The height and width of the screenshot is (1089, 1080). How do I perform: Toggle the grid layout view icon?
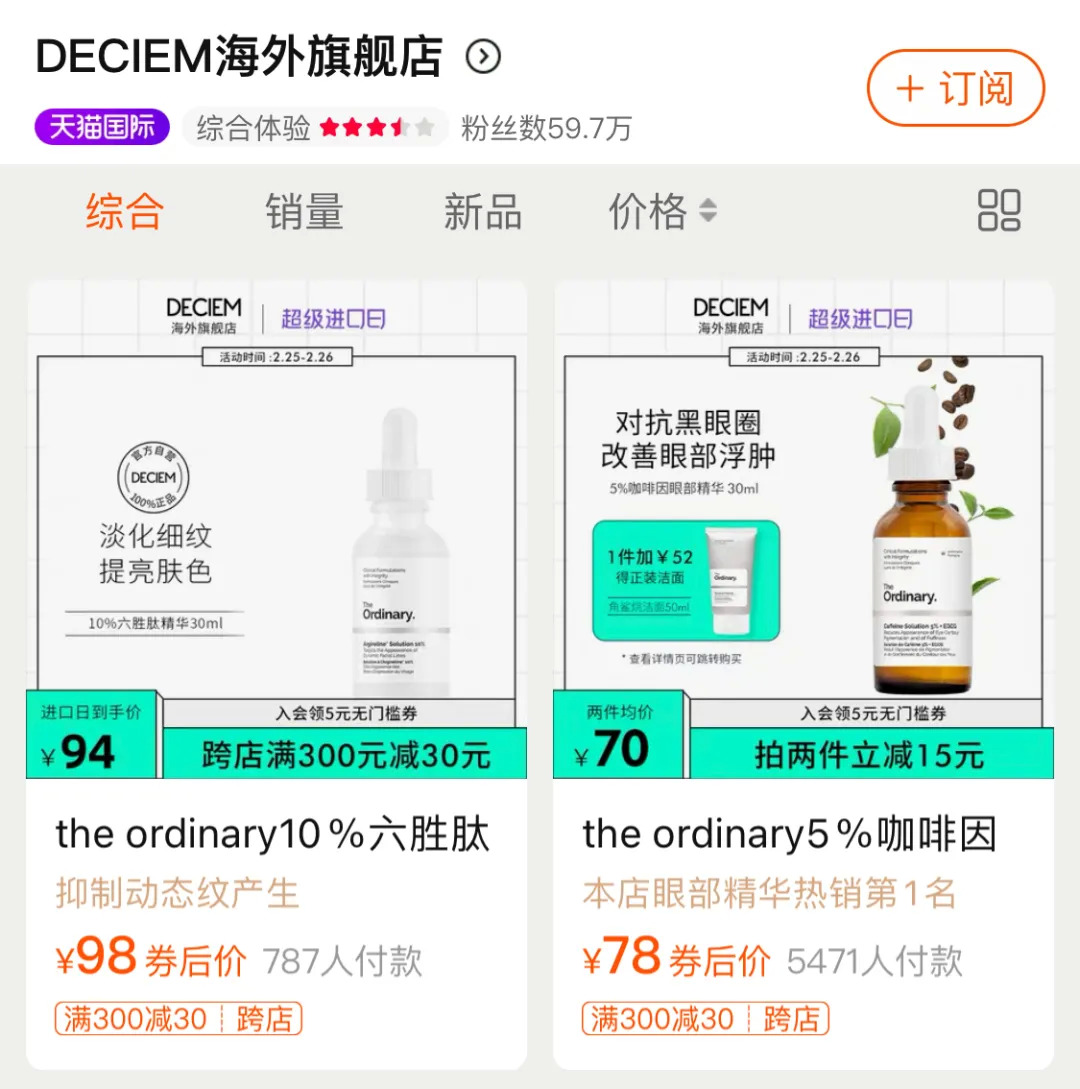coord(998,211)
